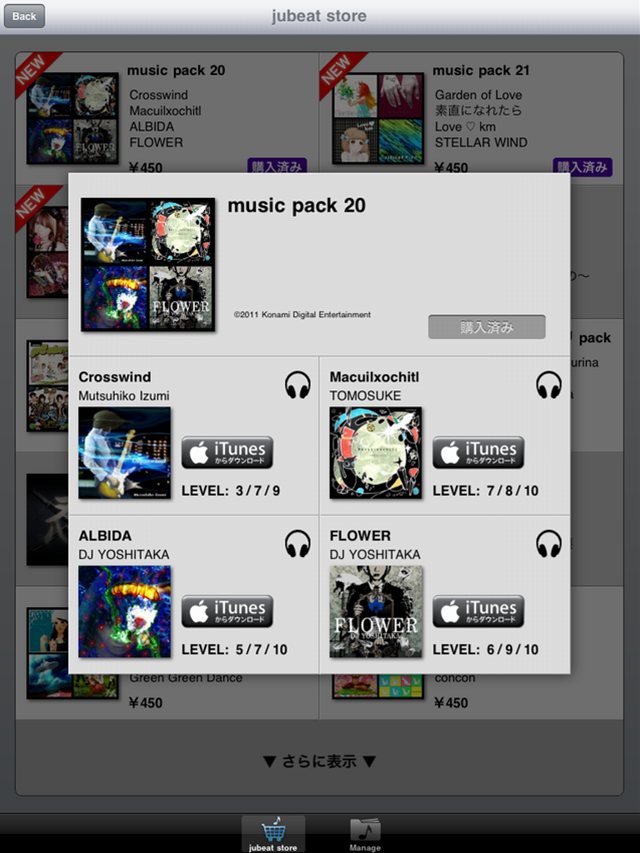Get FLOWER from iTunes
Screen dimensions: 640x853
(x=478, y=611)
